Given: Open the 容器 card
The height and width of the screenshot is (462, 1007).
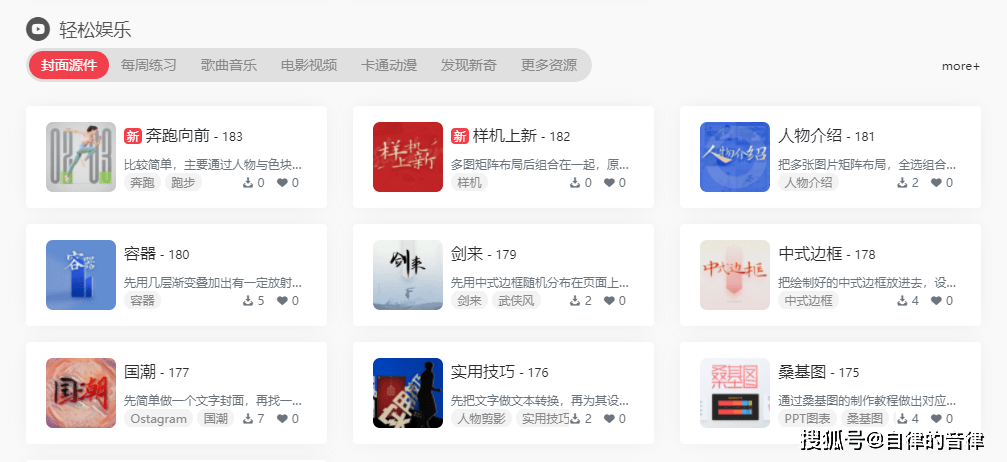Looking at the screenshot, I should (x=140, y=254).
